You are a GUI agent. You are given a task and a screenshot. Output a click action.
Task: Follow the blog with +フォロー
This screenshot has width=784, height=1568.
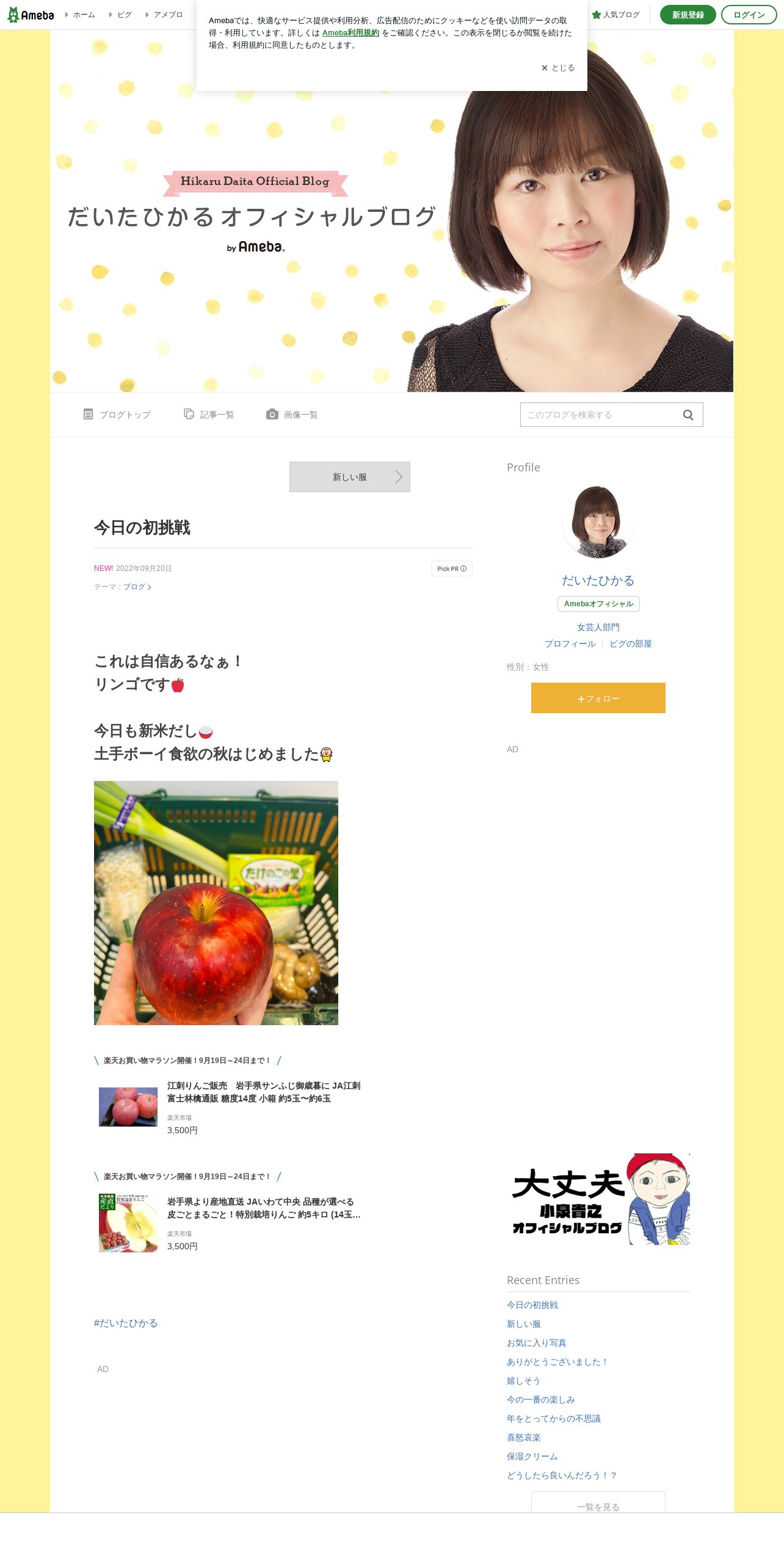[x=598, y=698]
